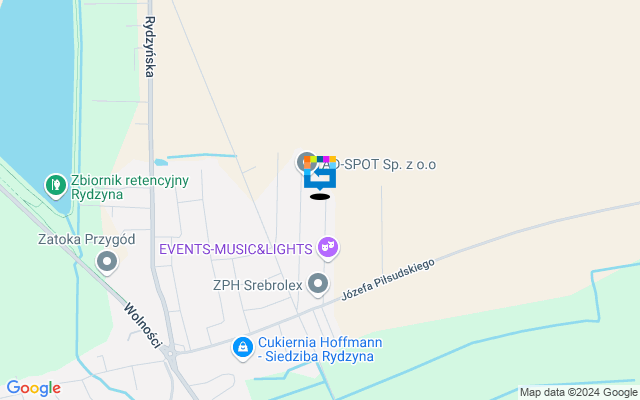Open the Google logo link
Viewport: 640px width, 400px height.
33,388
